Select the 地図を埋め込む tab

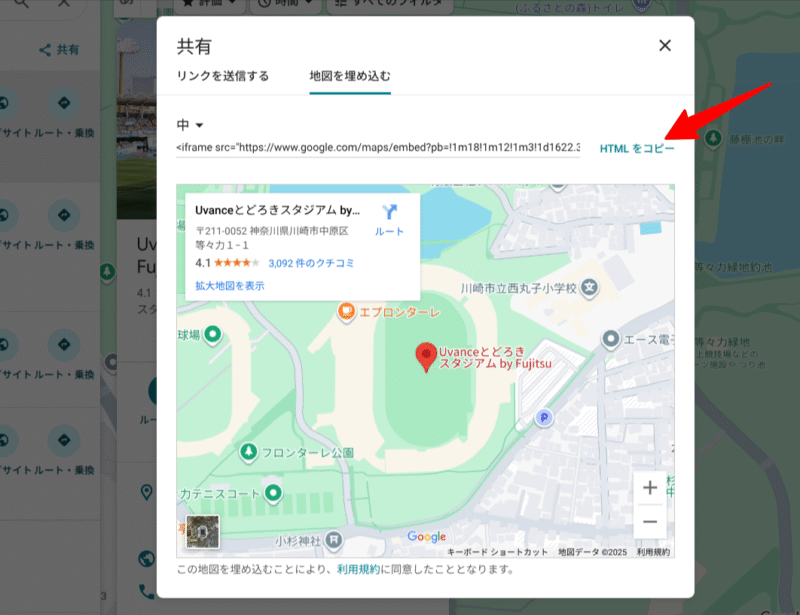pyautogui.click(x=350, y=76)
